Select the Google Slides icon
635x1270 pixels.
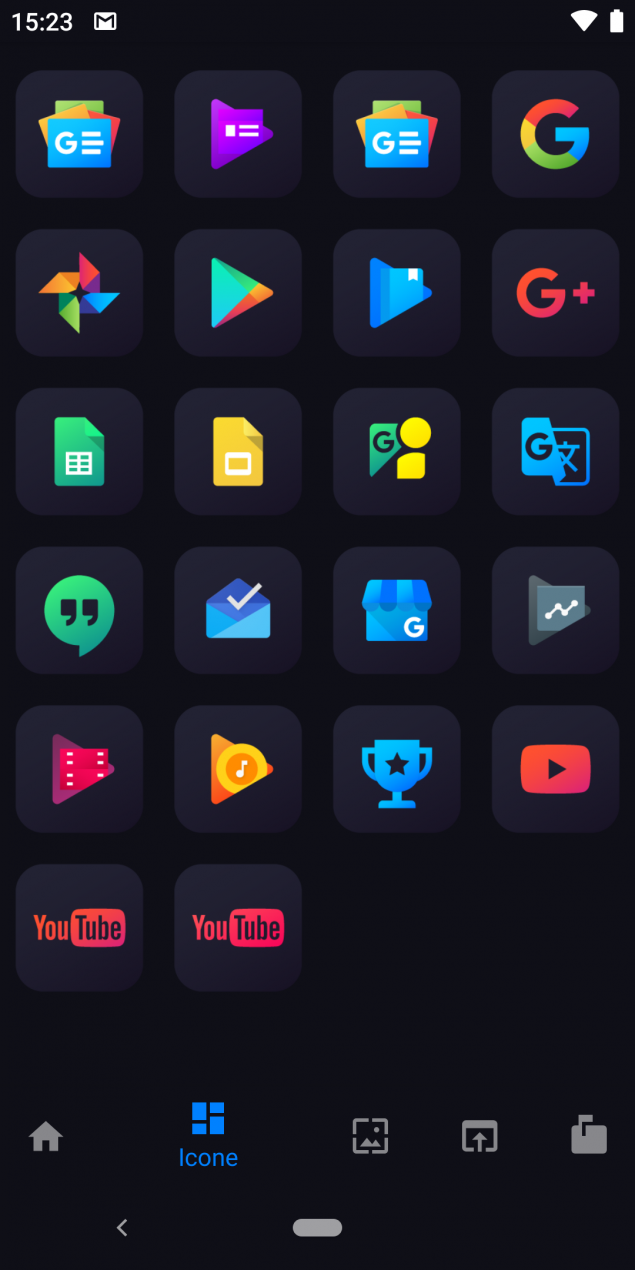click(238, 452)
